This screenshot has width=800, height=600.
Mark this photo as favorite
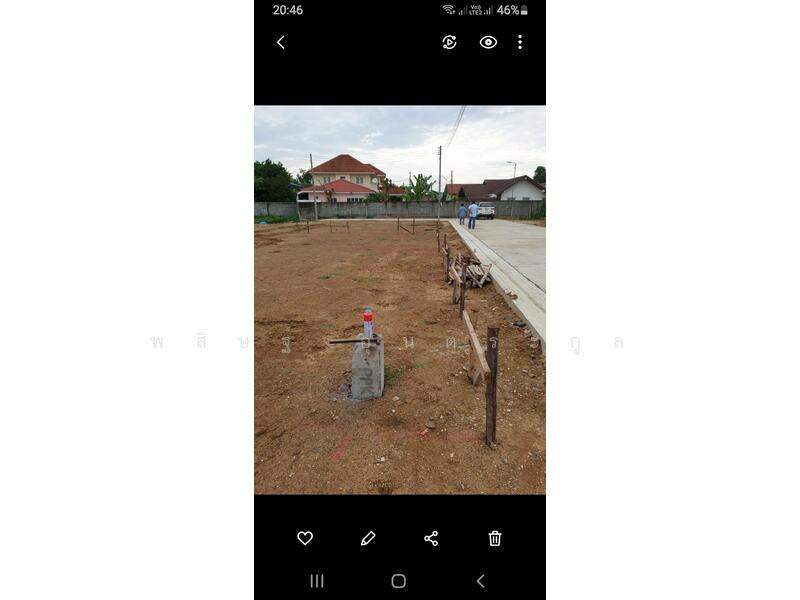(305, 538)
